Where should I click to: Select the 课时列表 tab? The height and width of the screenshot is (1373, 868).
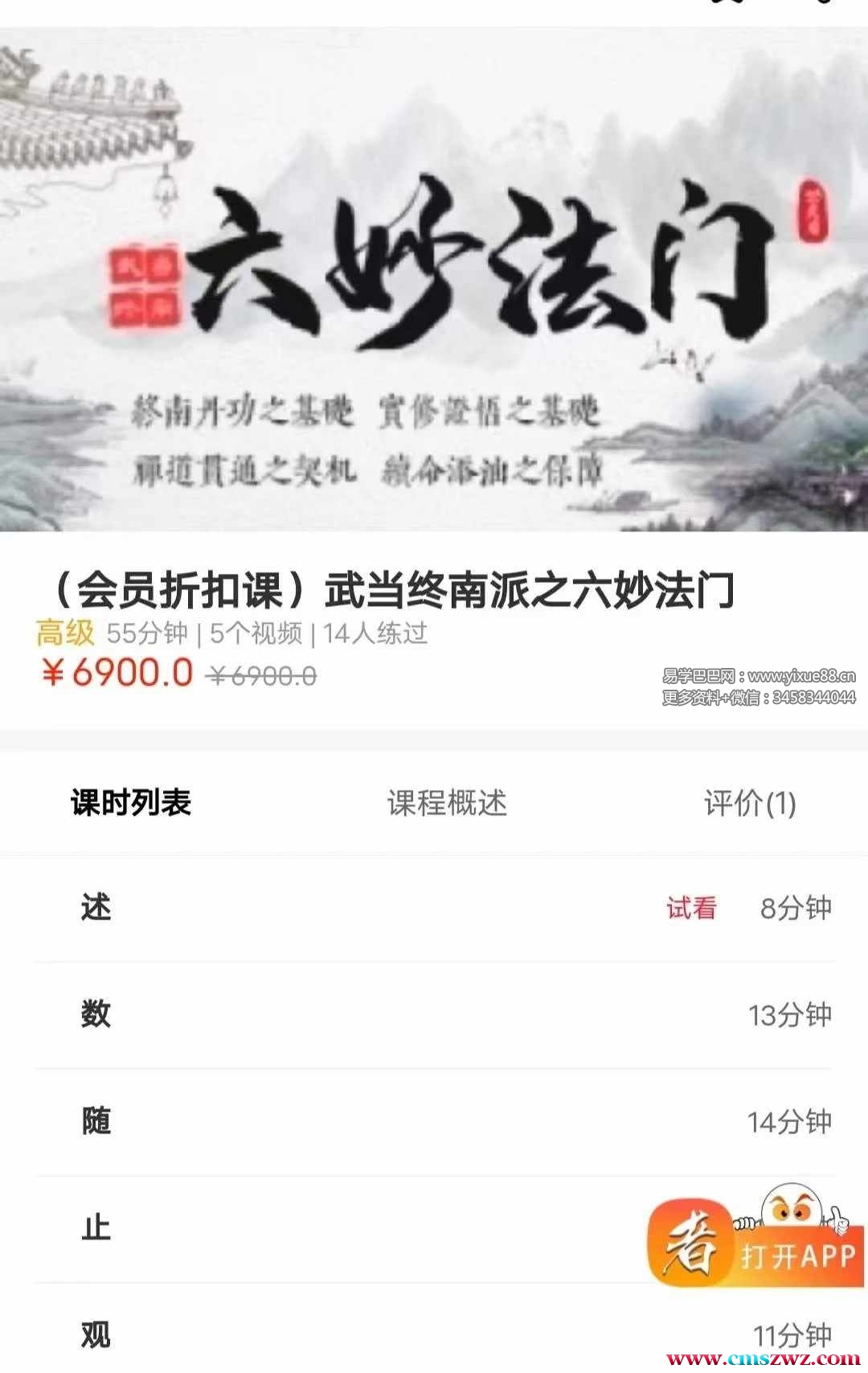[x=131, y=803]
